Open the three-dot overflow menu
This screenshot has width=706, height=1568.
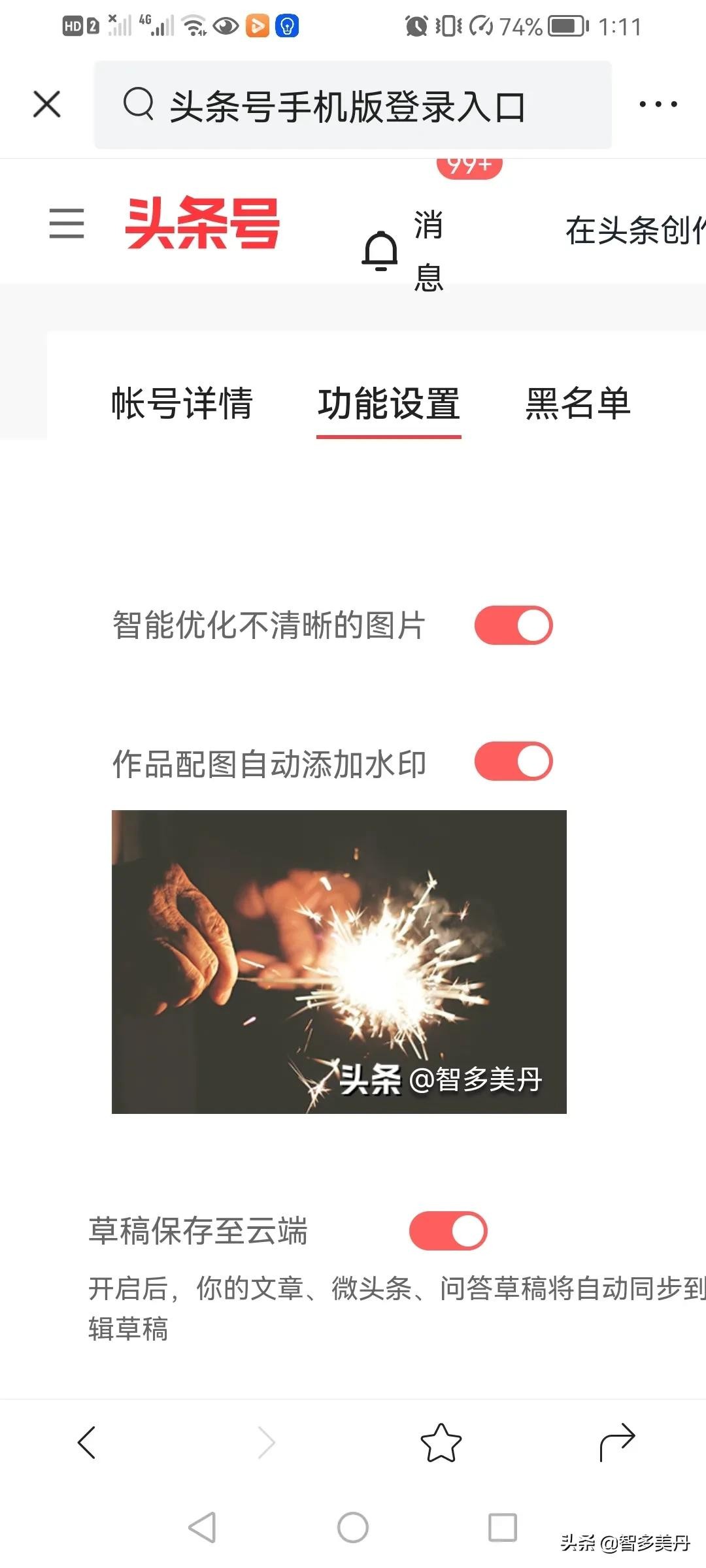coord(658,105)
